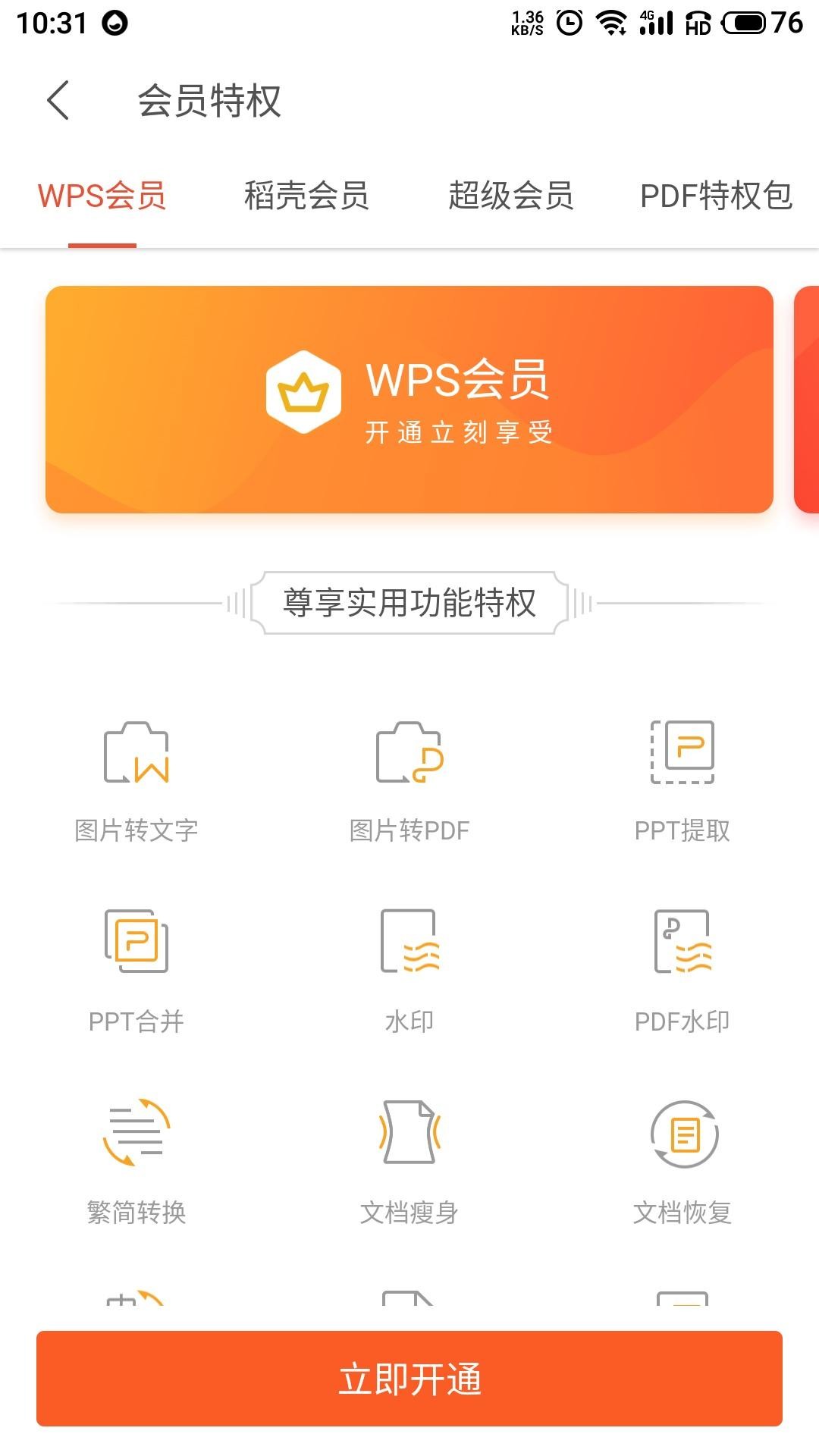The width and height of the screenshot is (819, 1456).
Task: Open the PPT提取 feature
Action: (682, 781)
